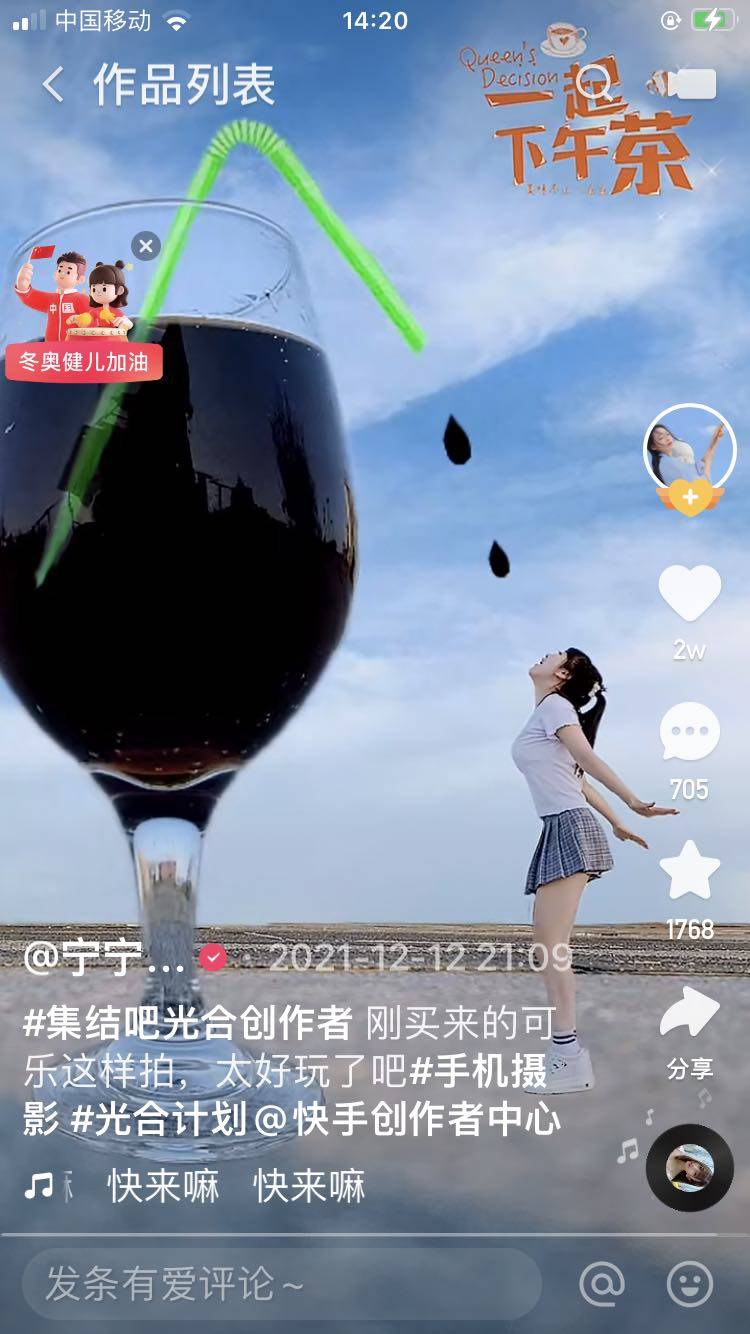Close the 冬奥健儿加油 floating banner
This screenshot has width=750, height=1334.
click(146, 246)
